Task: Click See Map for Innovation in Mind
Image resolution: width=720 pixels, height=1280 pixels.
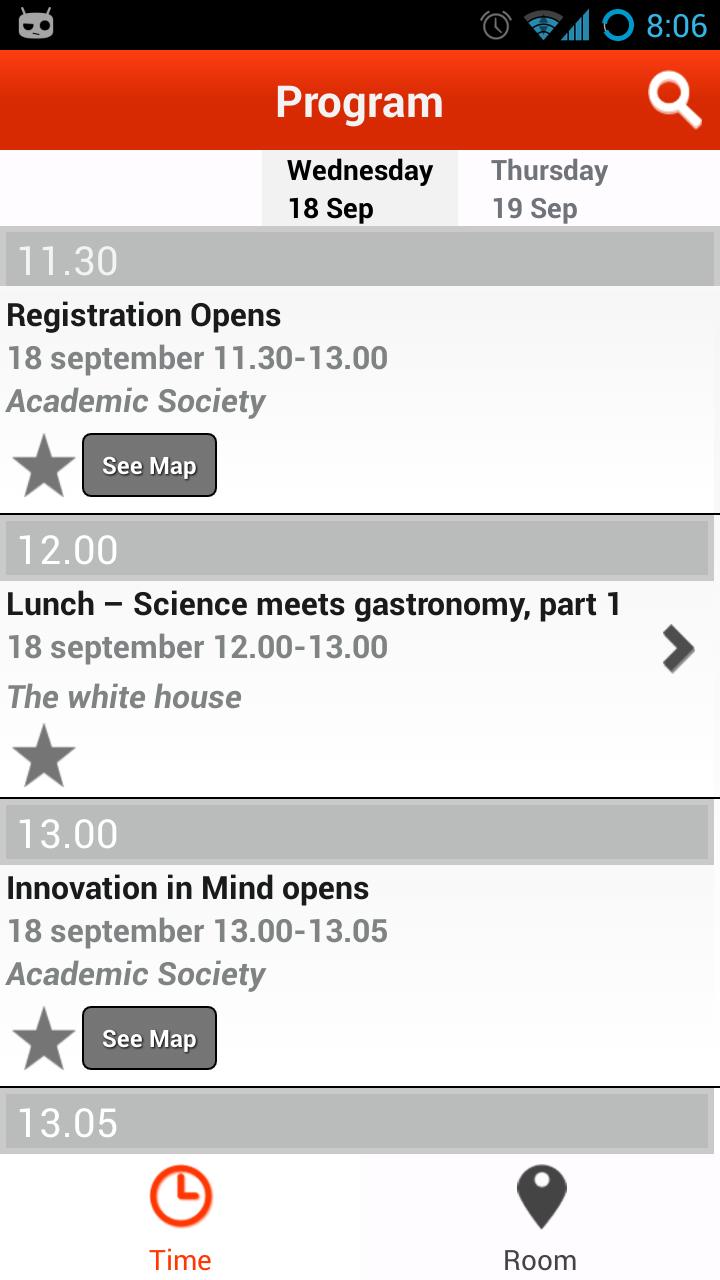Action: pyautogui.click(x=149, y=1038)
